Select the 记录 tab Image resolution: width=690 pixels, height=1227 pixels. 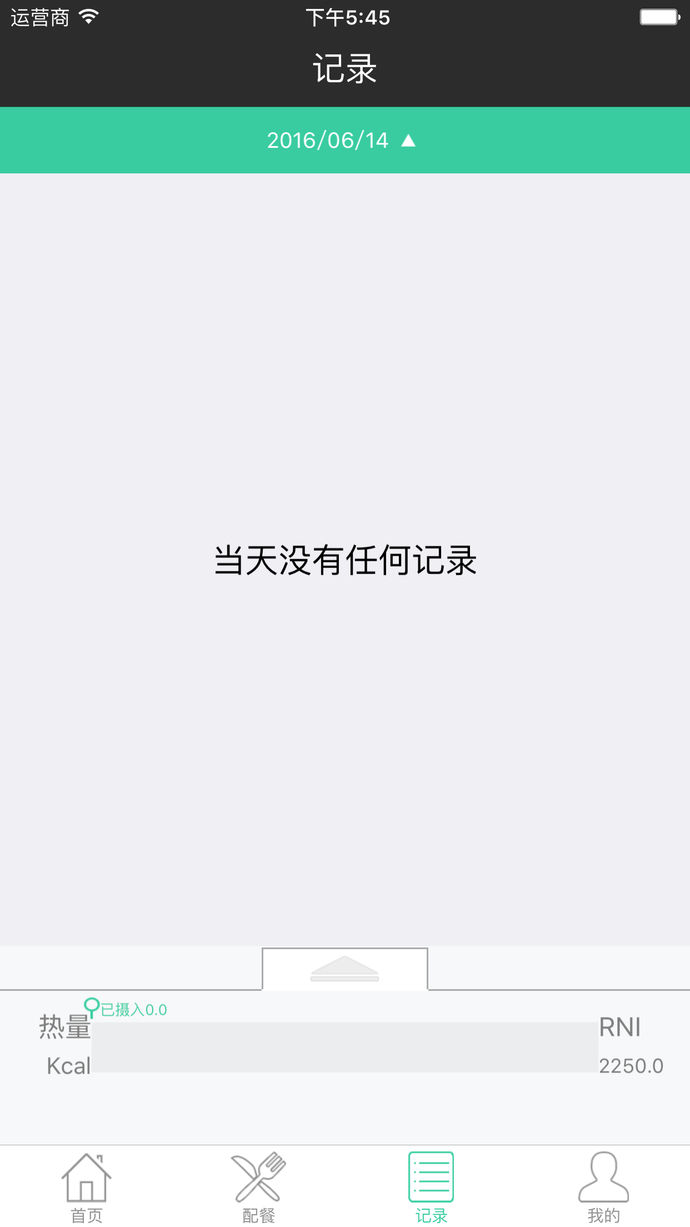431,1187
